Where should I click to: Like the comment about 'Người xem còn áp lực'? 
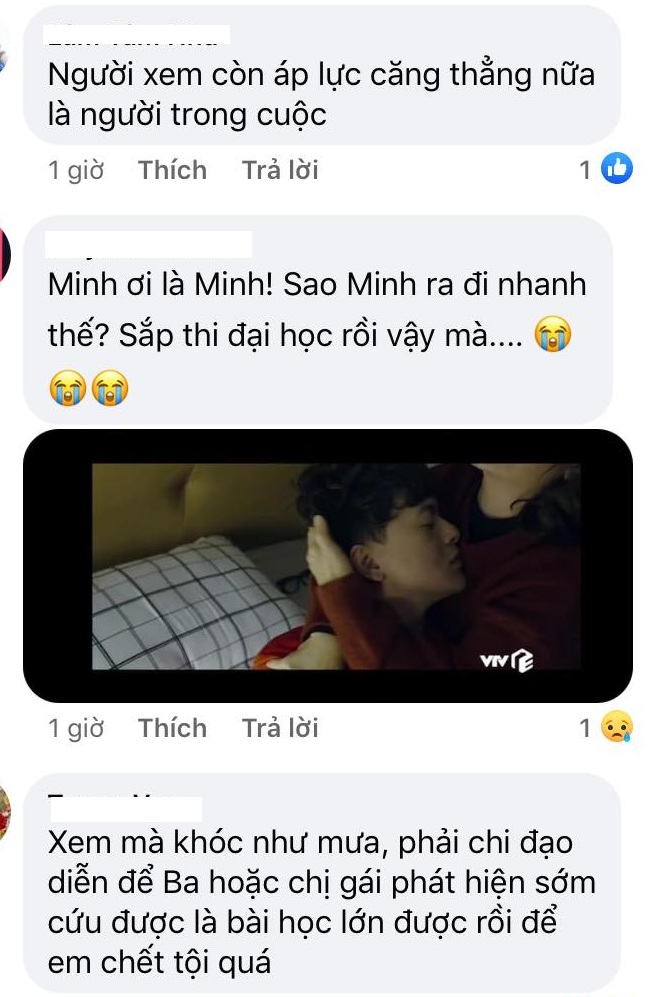(x=172, y=170)
